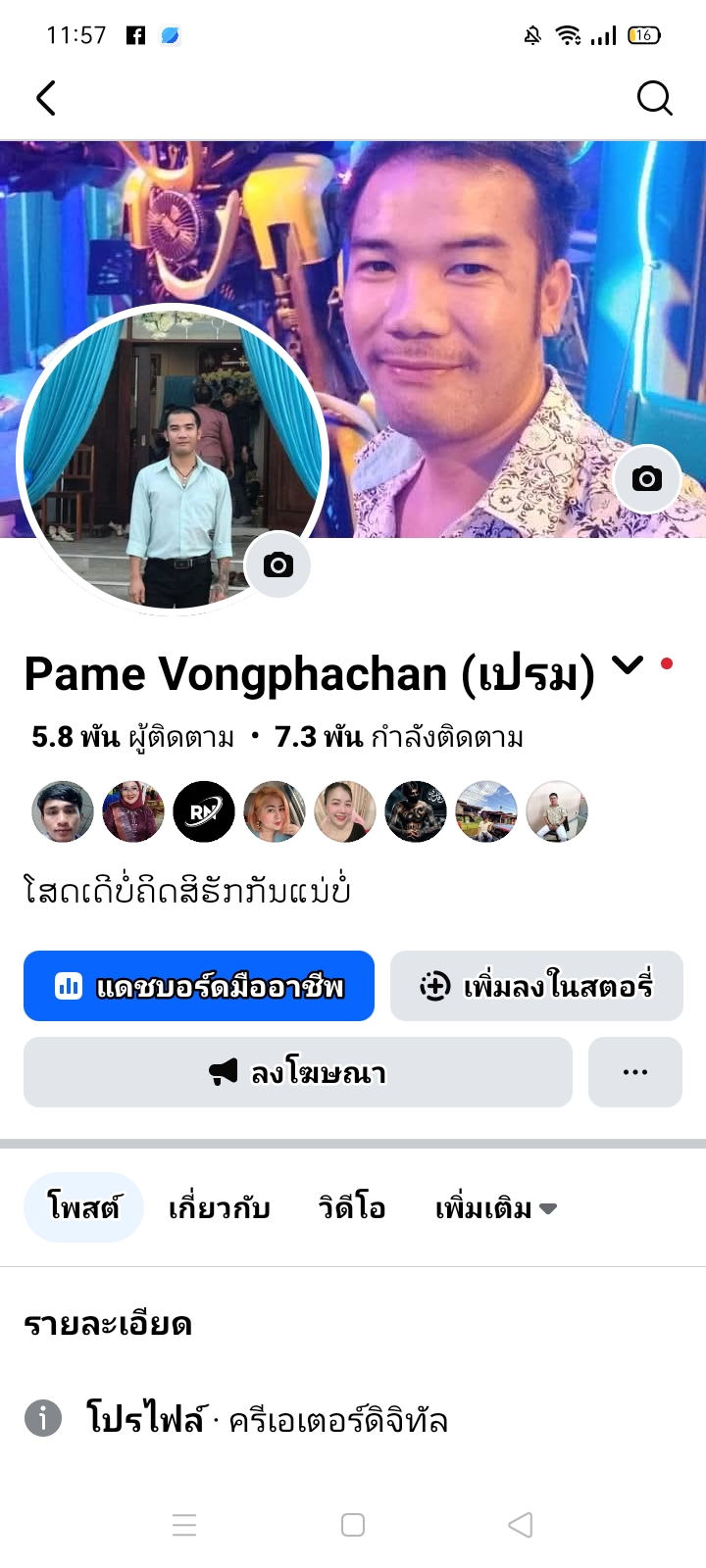The width and height of the screenshot is (706, 1568).
Task: View the 7.3 พัน following list
Action: point(398,737)
